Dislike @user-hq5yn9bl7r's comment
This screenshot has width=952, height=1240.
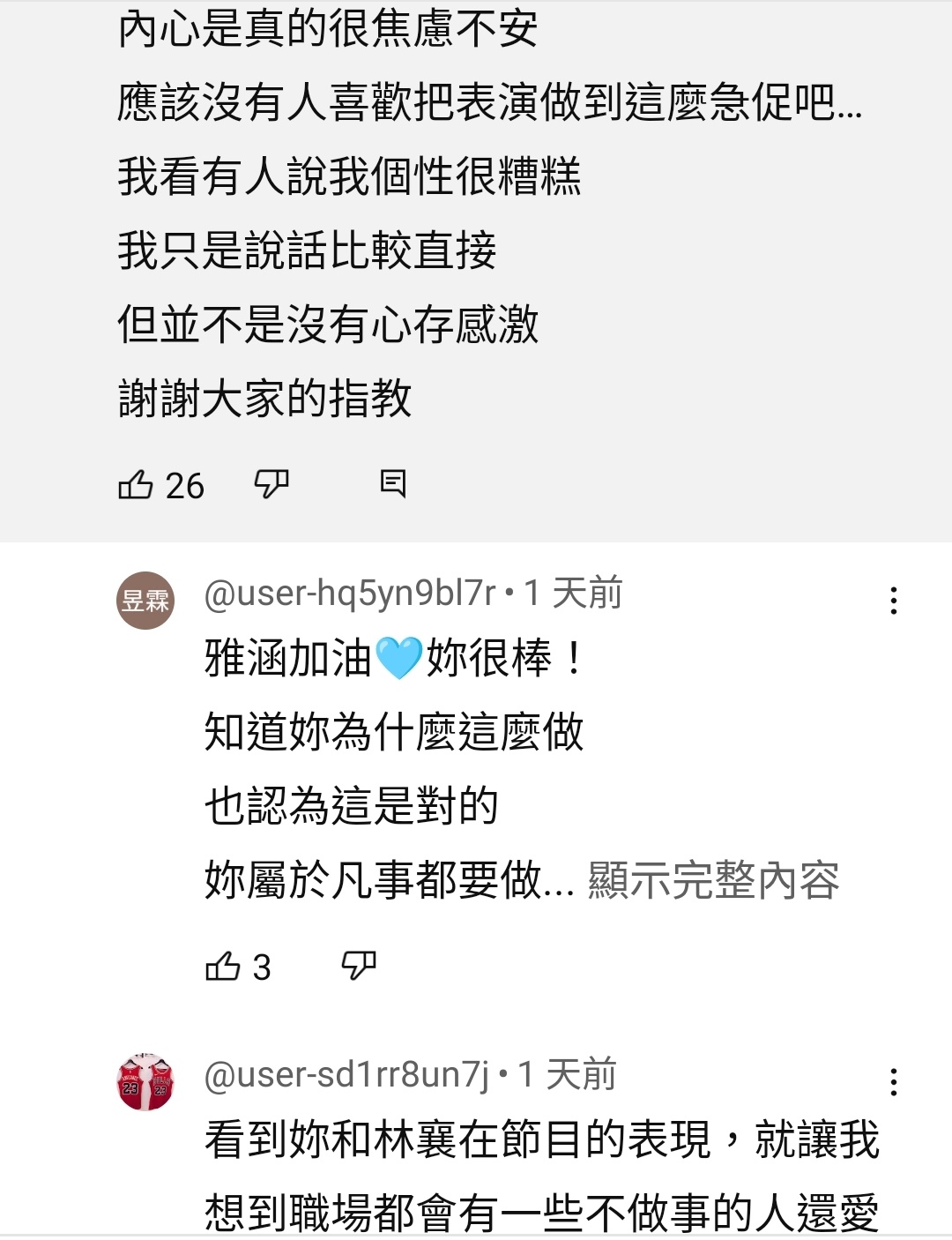[x=359, y=966]
